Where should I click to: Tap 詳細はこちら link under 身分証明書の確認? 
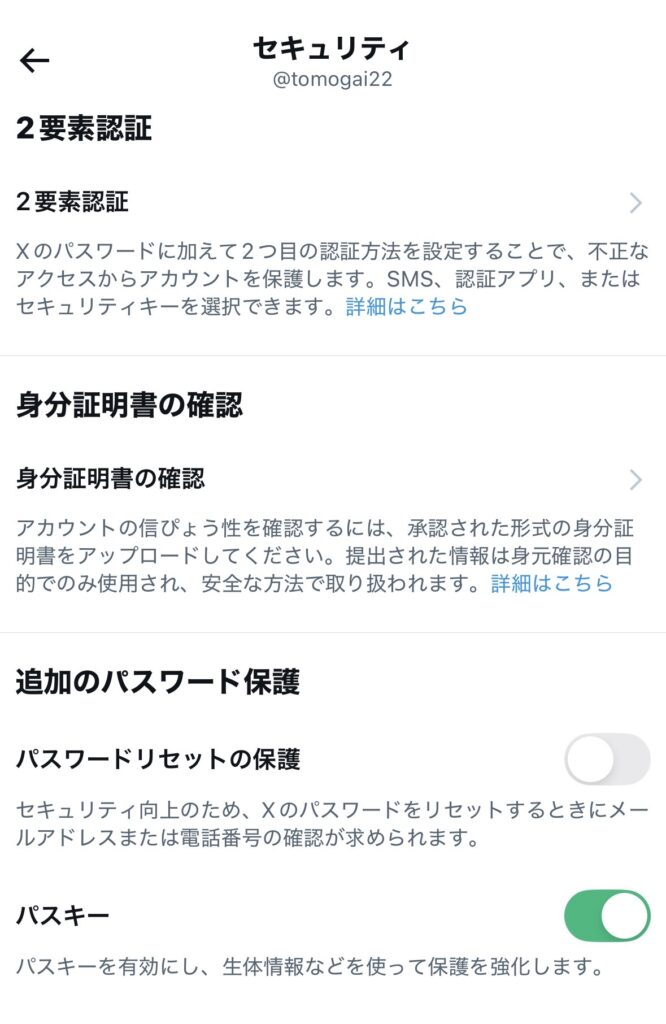tap(552, 583)
